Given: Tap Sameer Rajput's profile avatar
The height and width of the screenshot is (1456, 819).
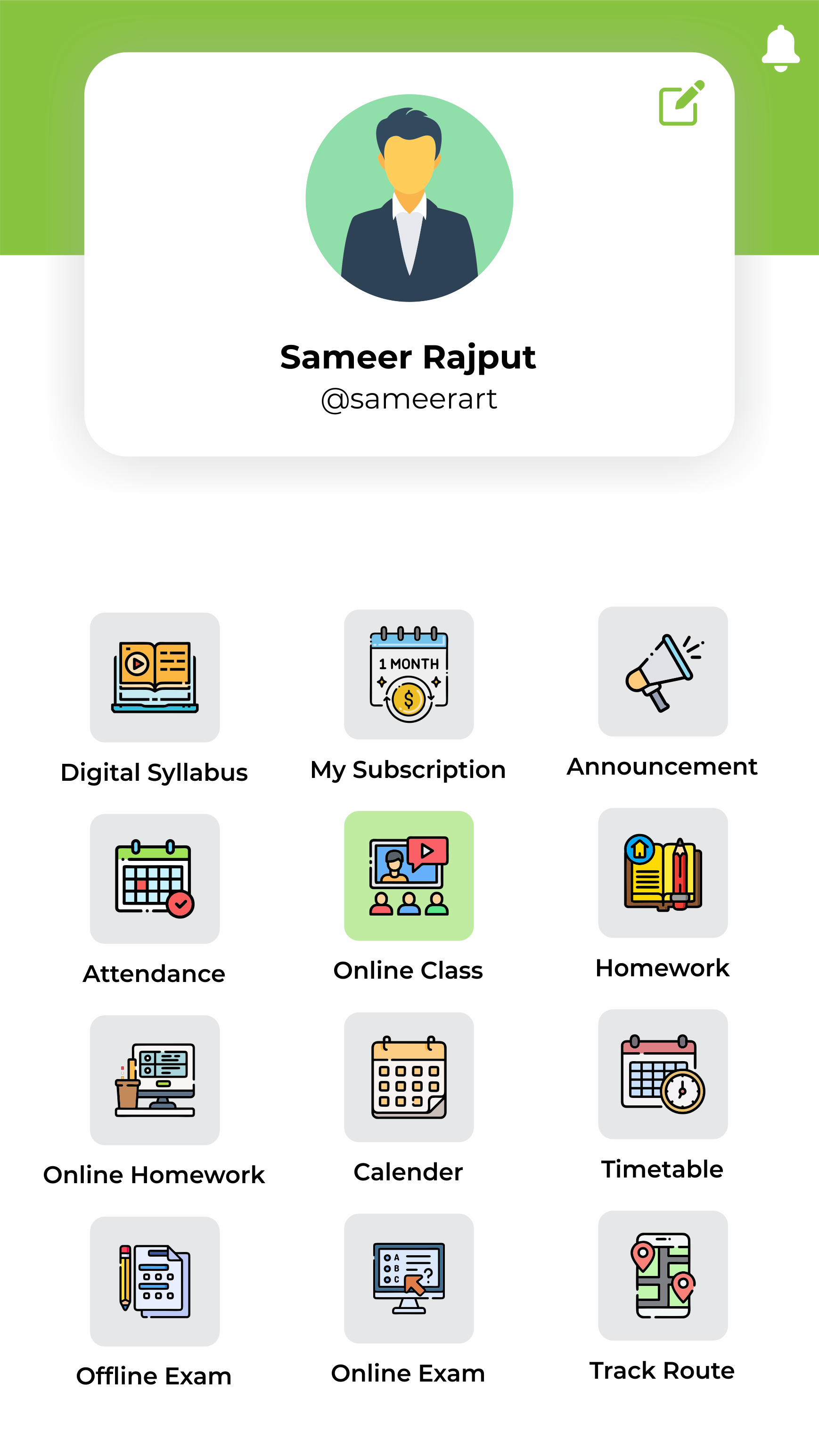Looking at the screenshot, I should point(409,198).
